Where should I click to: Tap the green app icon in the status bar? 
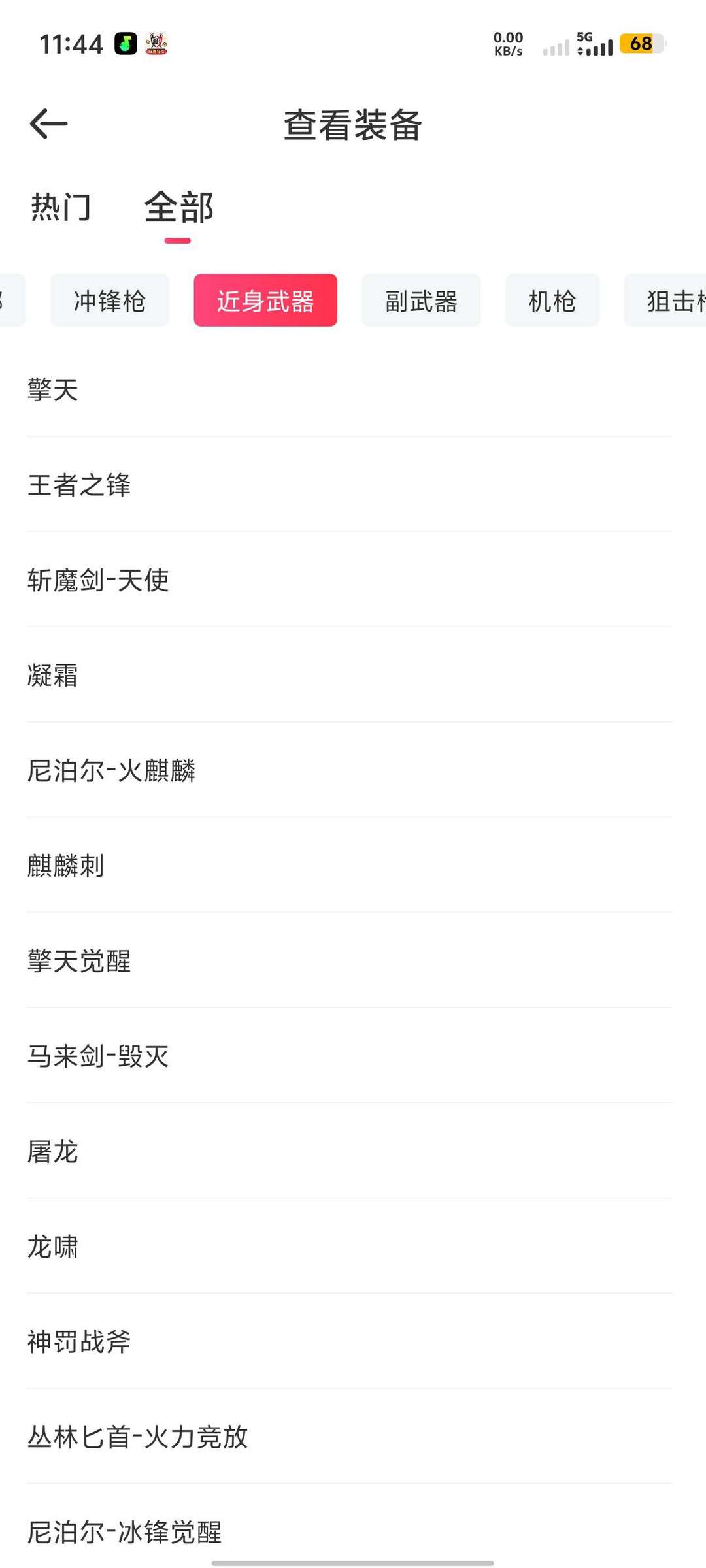[126, 44]
